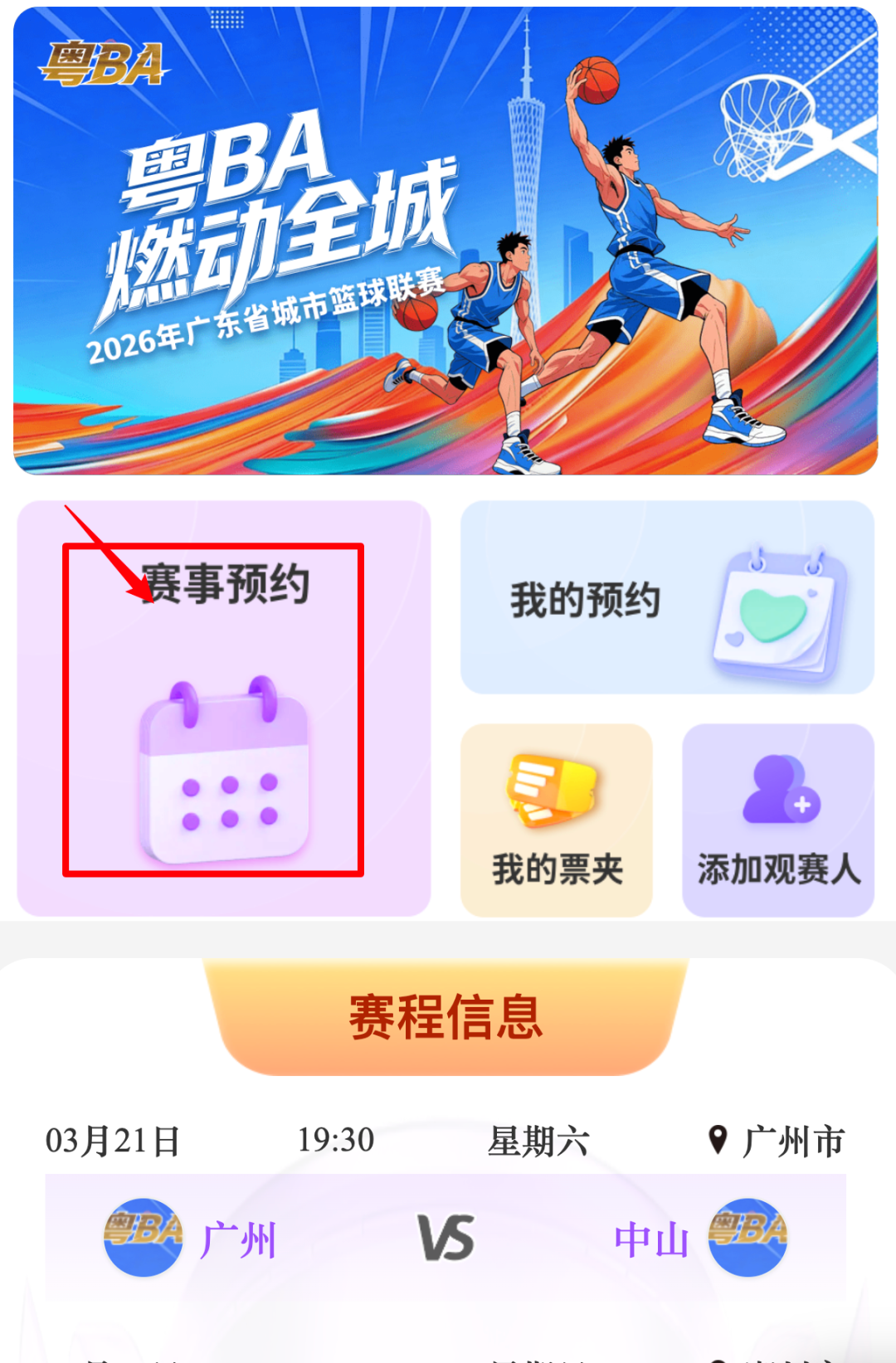Open the 粤BA league banner
The height and width of the screenshot is (1363, 896).
pyautogui.click(x=446, y=241)
